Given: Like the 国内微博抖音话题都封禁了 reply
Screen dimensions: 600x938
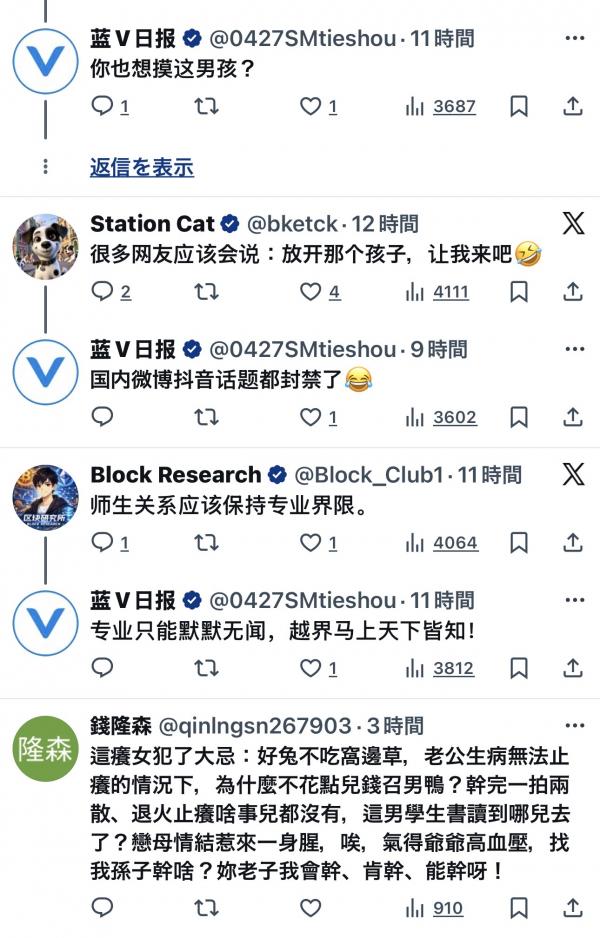Looking at the screenshot, I should click(311, 417).
